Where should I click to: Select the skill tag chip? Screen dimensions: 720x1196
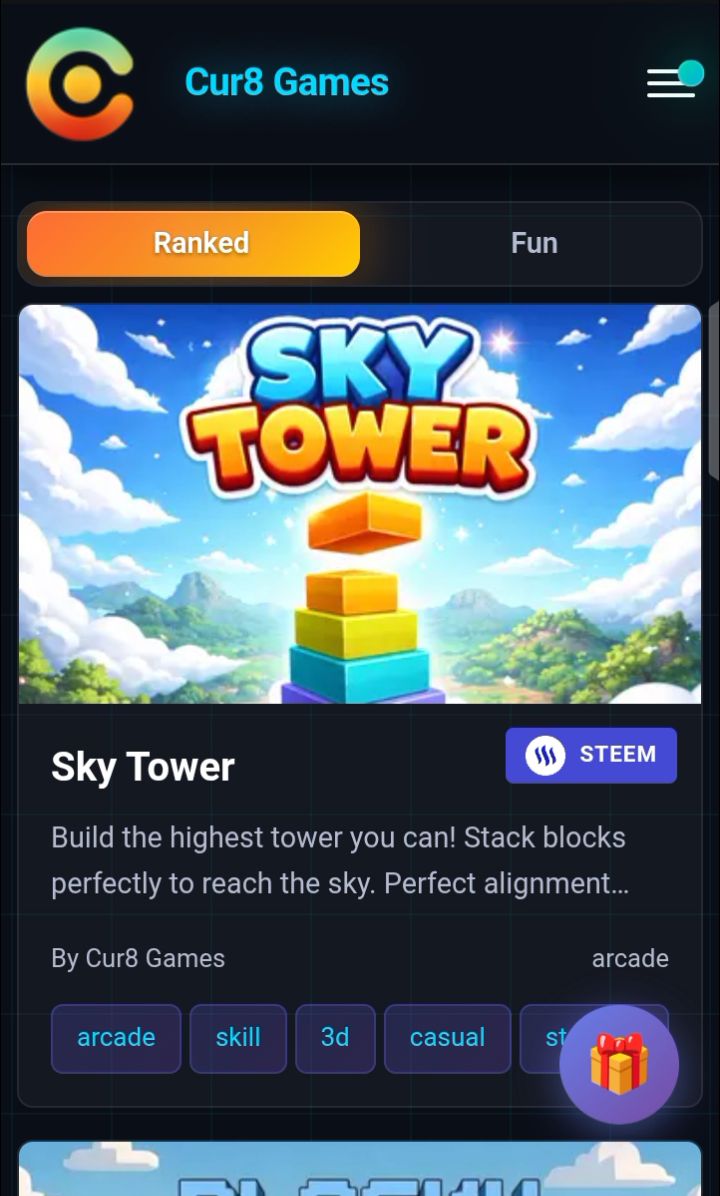point(238,1038)
